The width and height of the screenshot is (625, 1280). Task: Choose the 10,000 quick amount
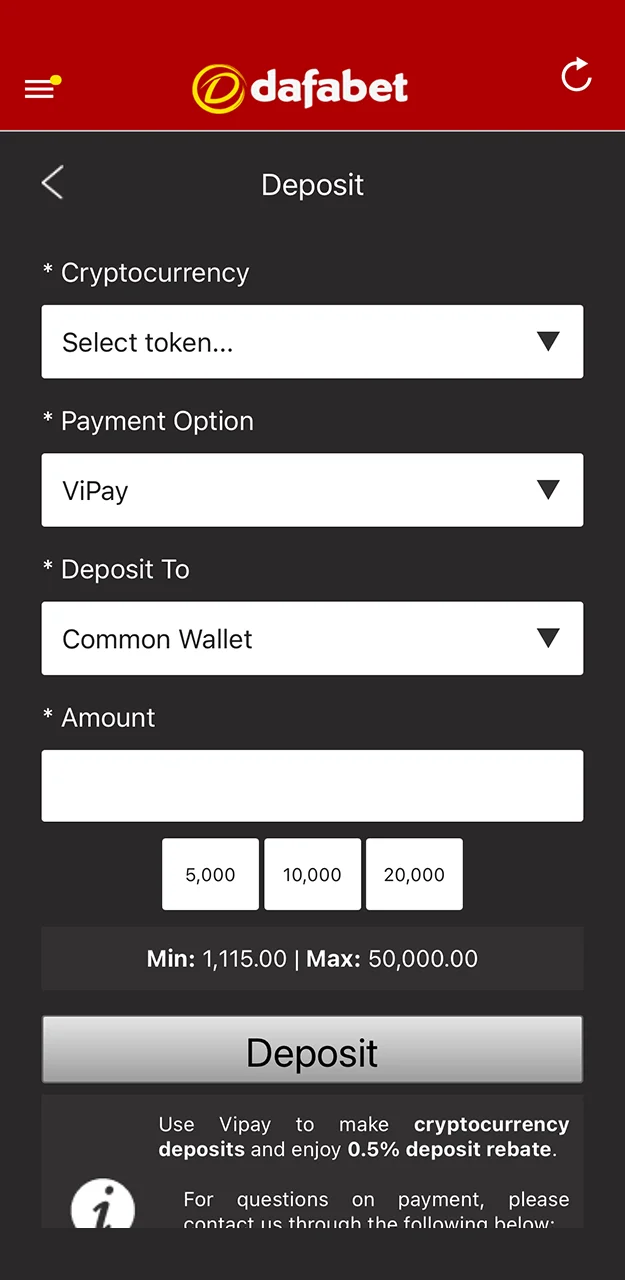[312, 874]
